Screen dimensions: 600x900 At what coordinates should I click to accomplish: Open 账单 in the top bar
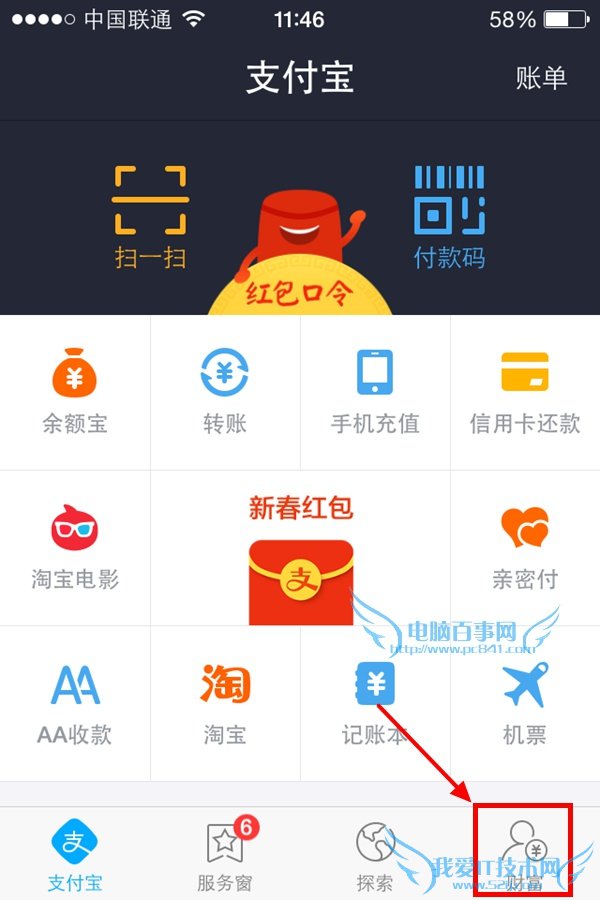[541, 78]
